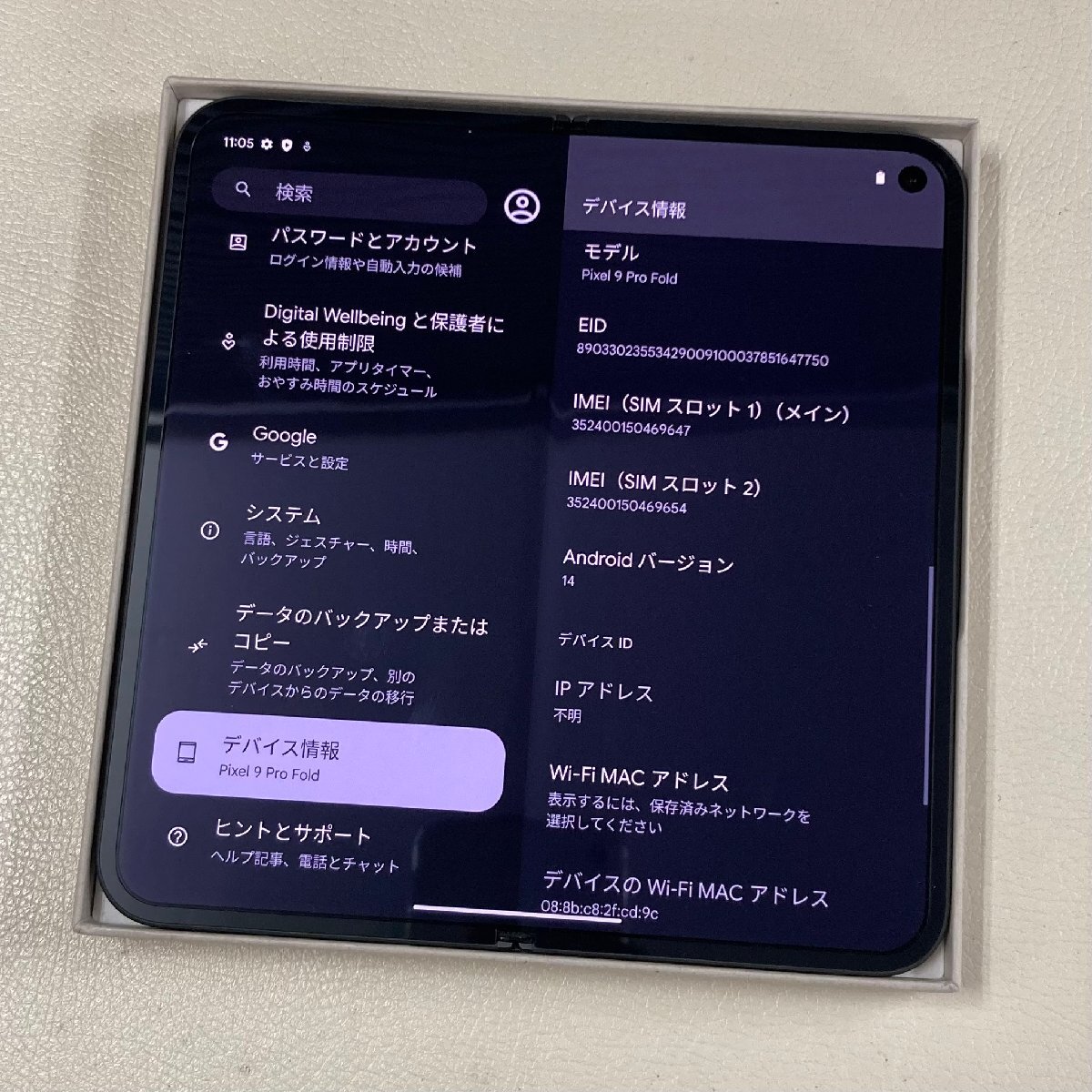Open the settings search box
The width and height of the screenshot is (1092, 1092).
pos(350,194)
